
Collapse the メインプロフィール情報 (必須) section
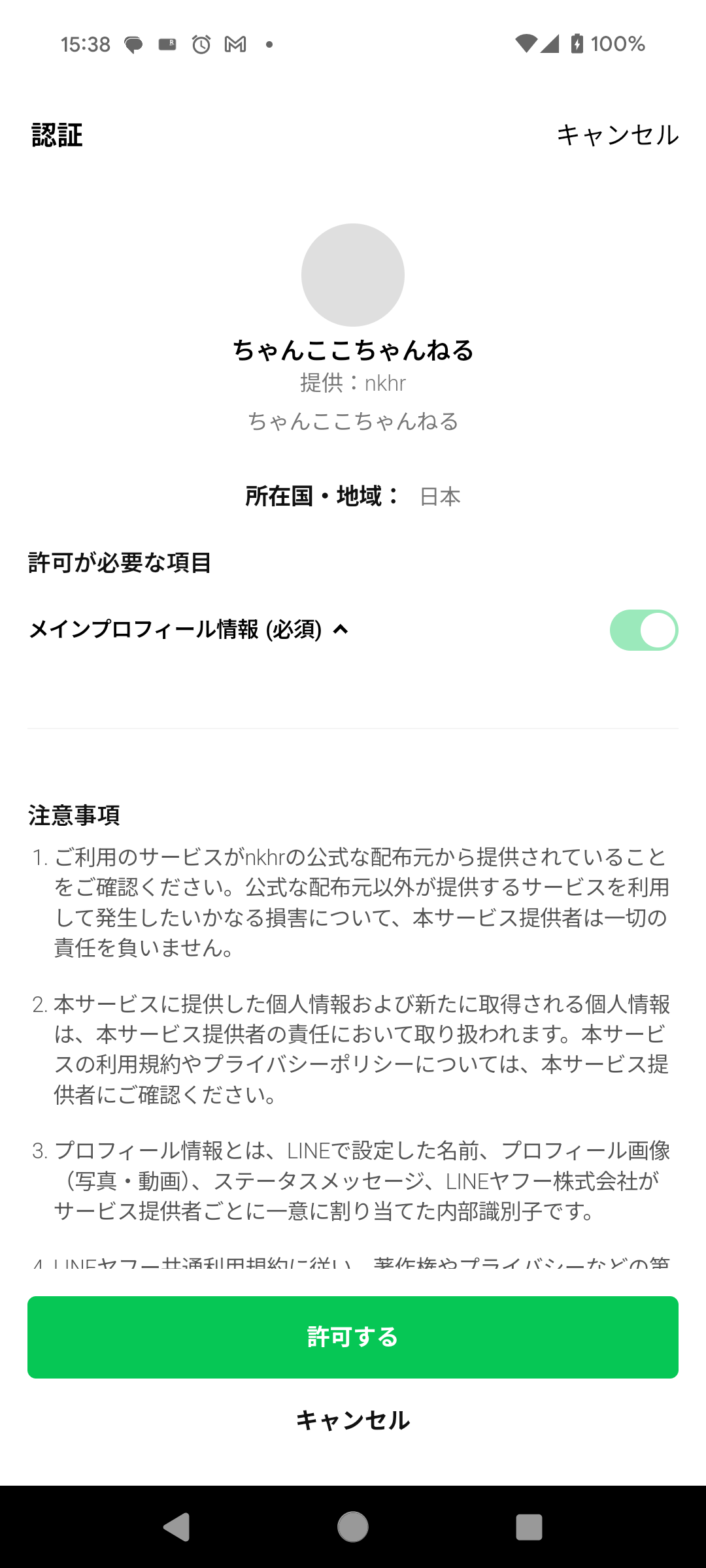[x=341, y=630]
